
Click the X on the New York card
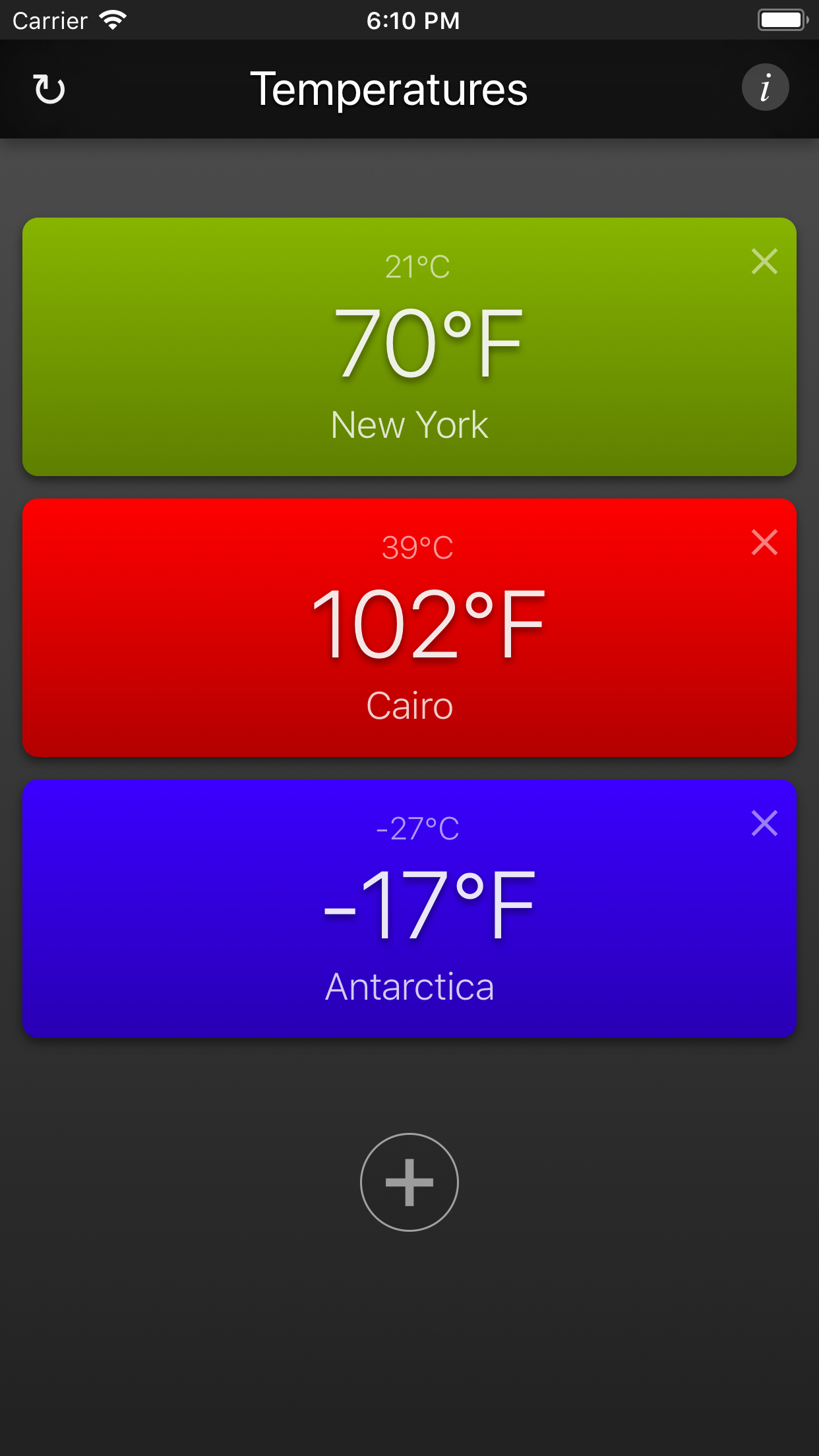pyautogui.click(x=764, y=262)
